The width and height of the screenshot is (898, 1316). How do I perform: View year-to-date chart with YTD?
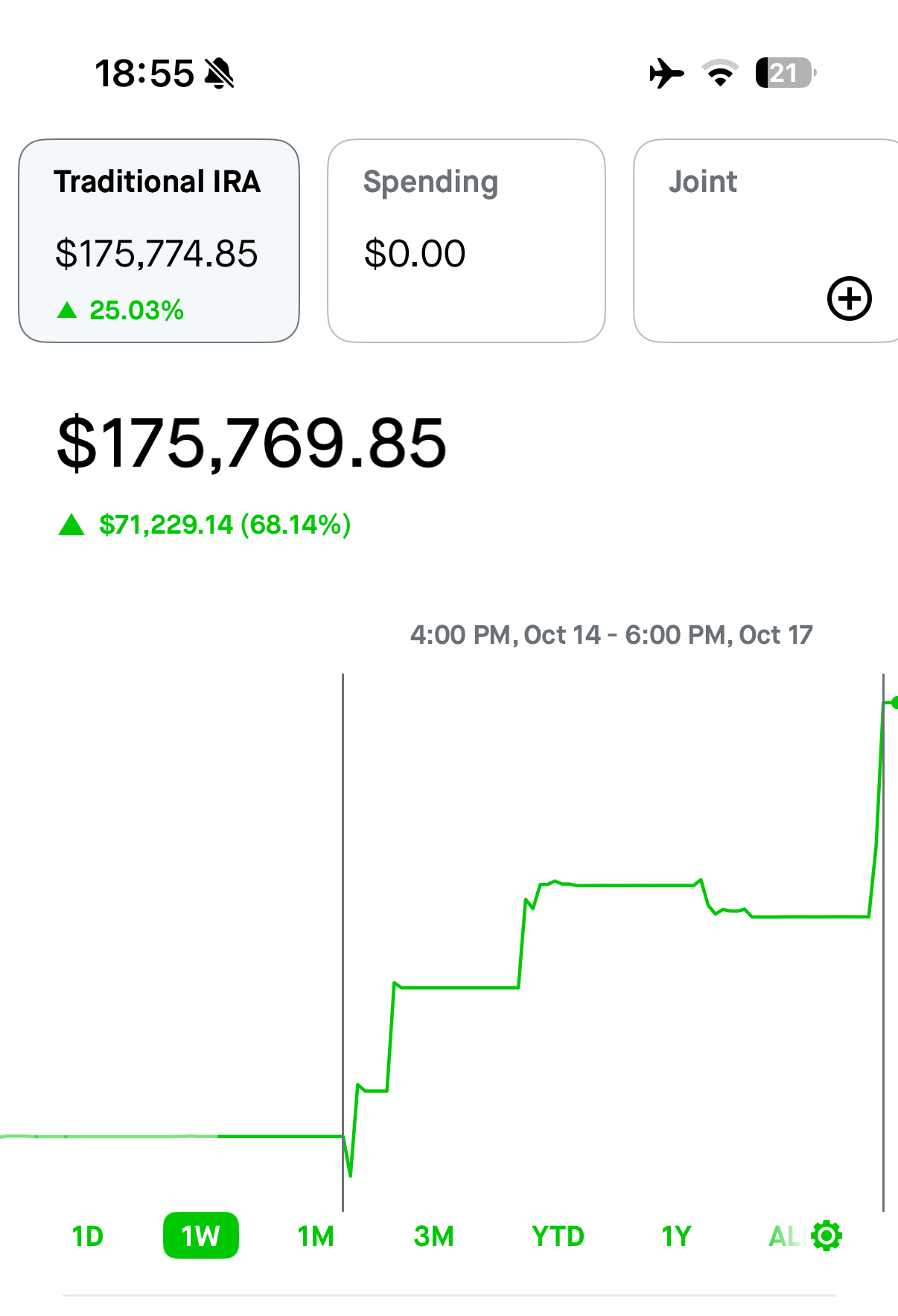click(558, 1236)
